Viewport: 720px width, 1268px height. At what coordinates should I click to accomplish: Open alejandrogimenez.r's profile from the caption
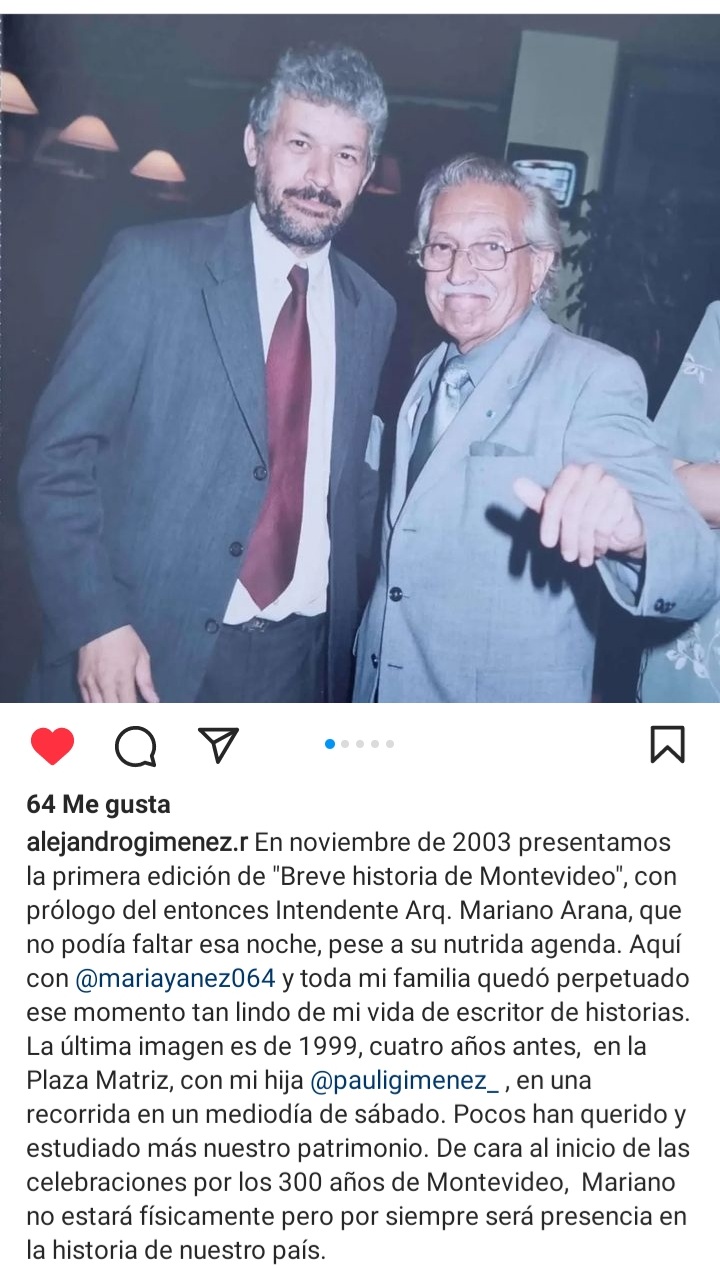(x=137, y=842)
